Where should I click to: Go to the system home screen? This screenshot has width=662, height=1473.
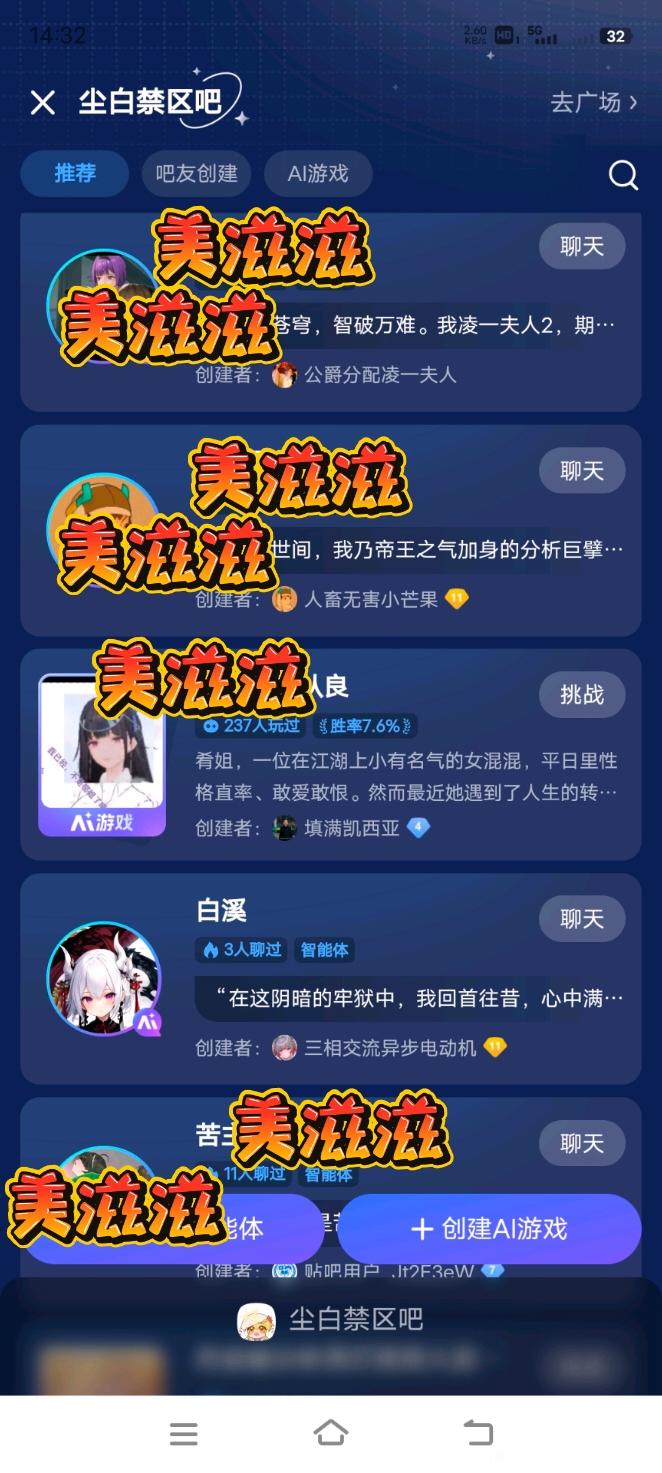(331, 1434)
